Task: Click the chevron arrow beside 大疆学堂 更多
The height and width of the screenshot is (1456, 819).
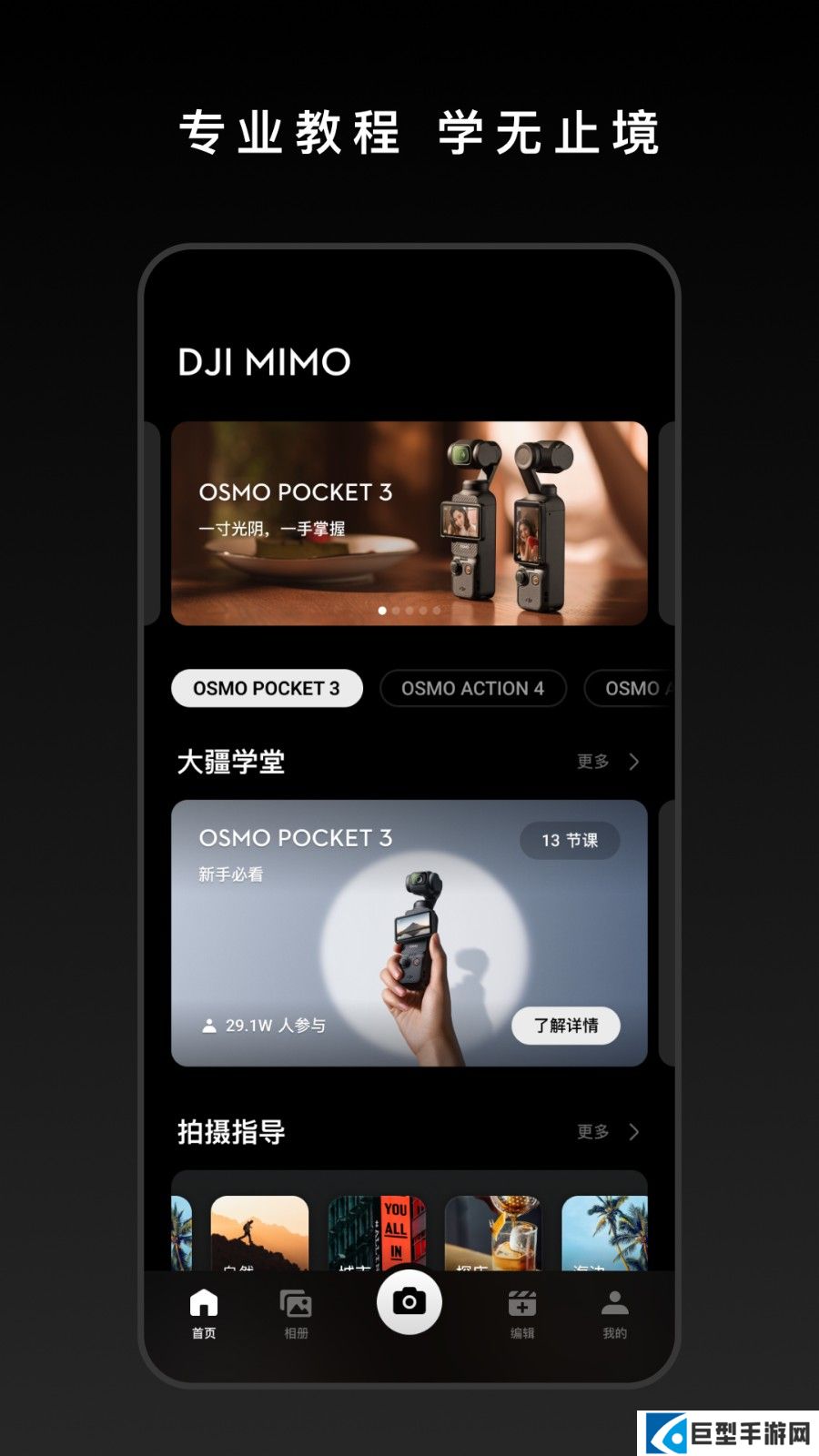Action: 634,762
